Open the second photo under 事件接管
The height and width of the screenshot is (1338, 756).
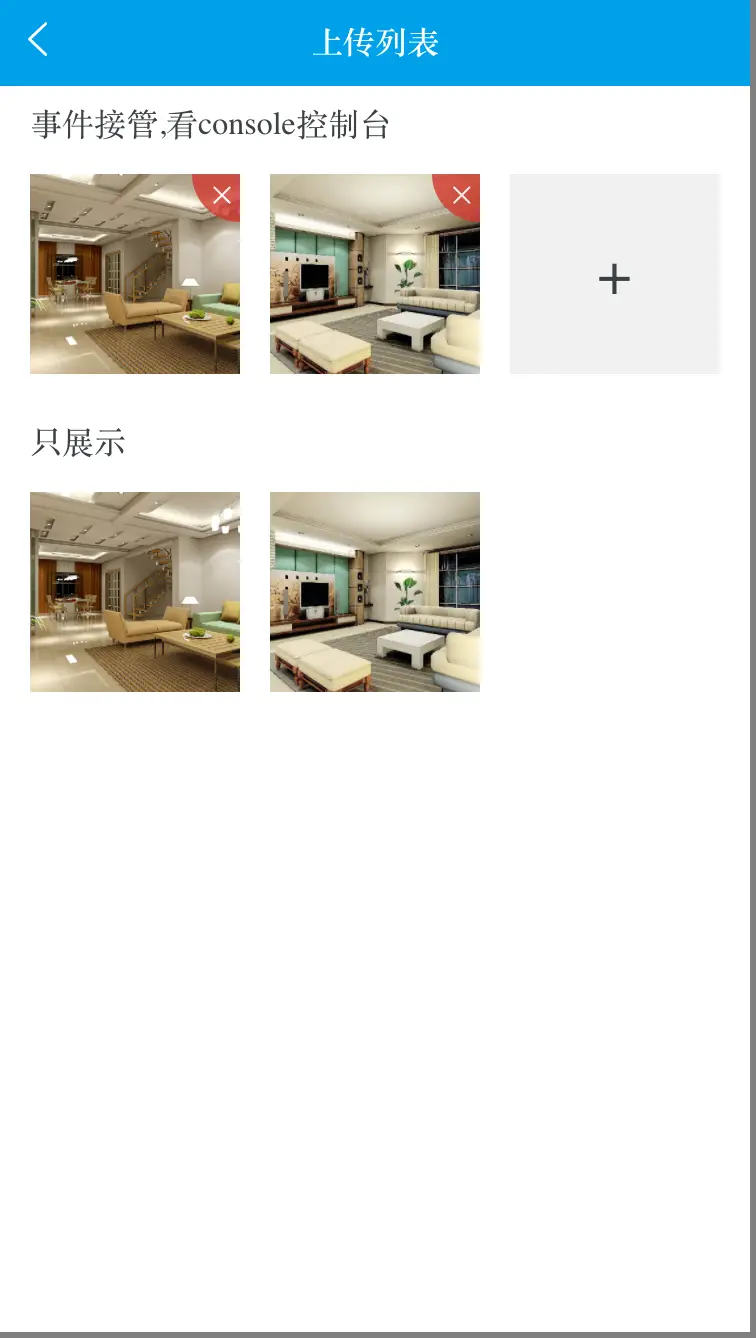click(365, 290)
